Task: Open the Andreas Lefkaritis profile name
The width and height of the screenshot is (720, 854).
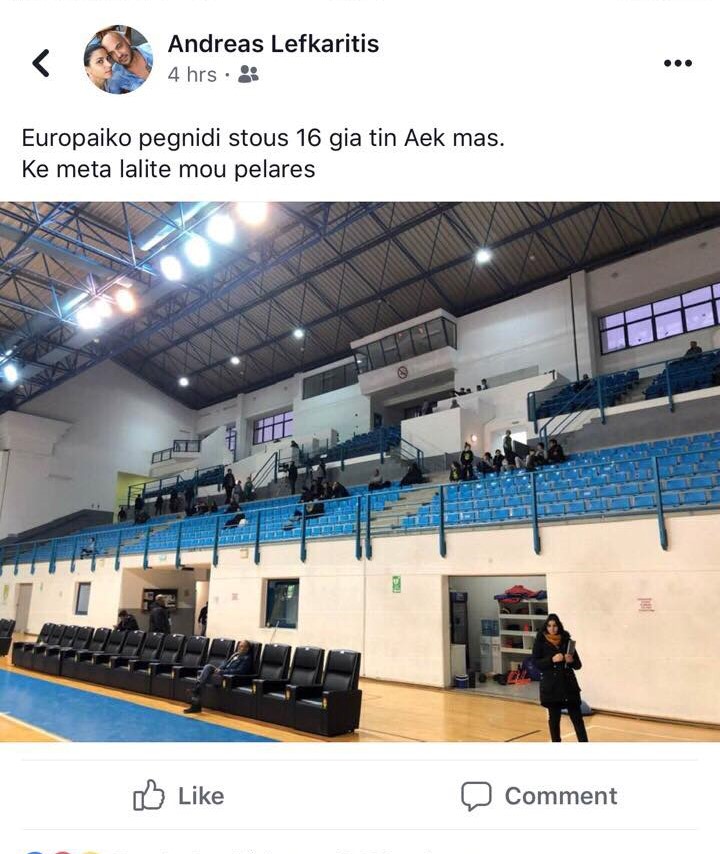Action: point(273,44)
